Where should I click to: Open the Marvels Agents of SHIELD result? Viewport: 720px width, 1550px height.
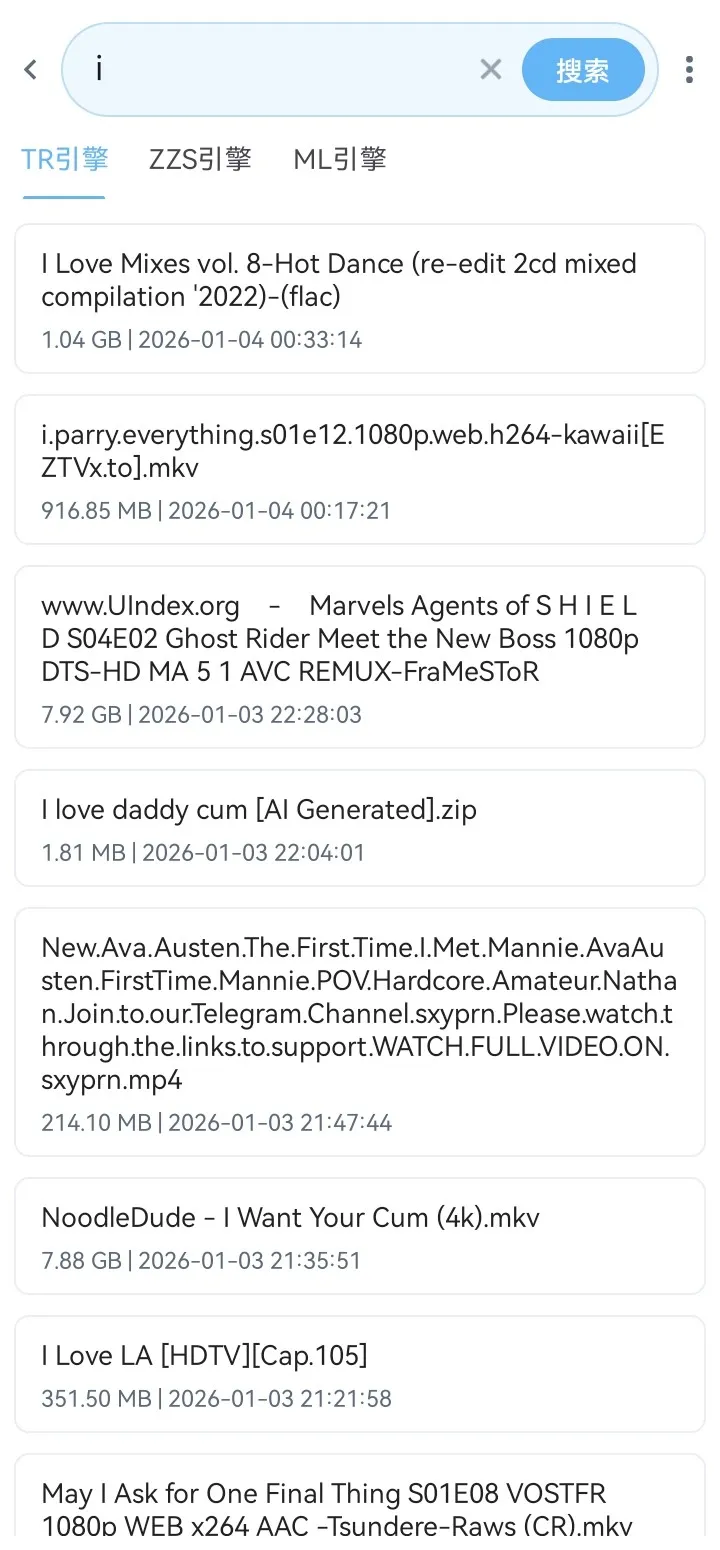pos(359,657)
